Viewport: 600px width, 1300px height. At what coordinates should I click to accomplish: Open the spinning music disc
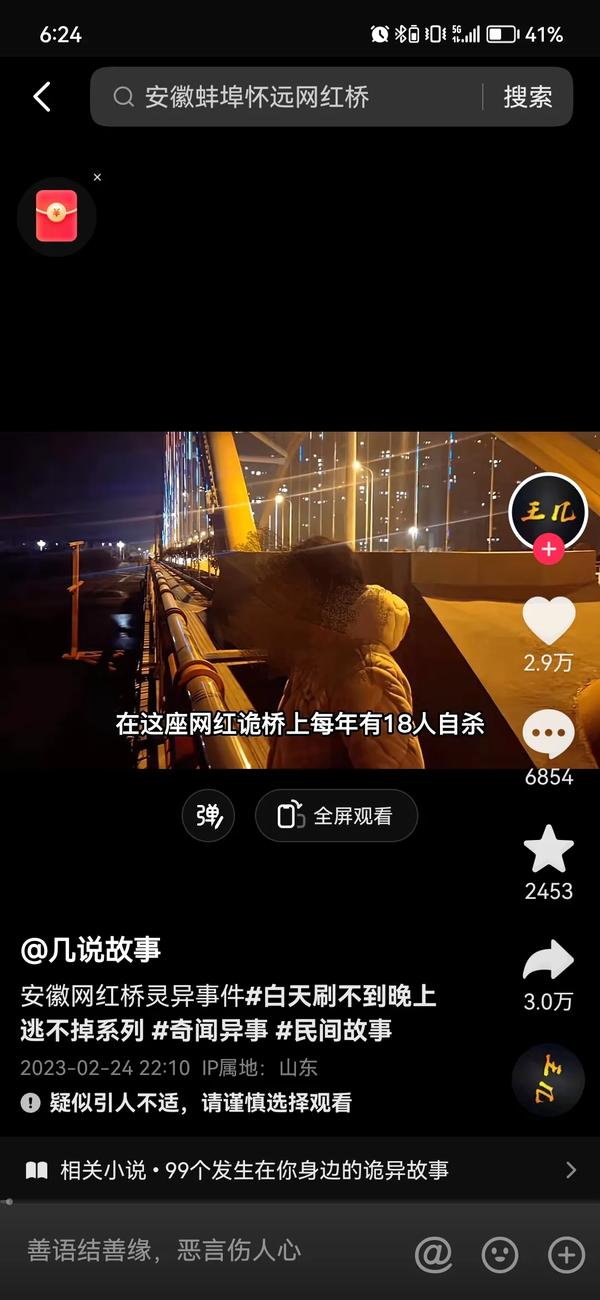(548, 1080)
